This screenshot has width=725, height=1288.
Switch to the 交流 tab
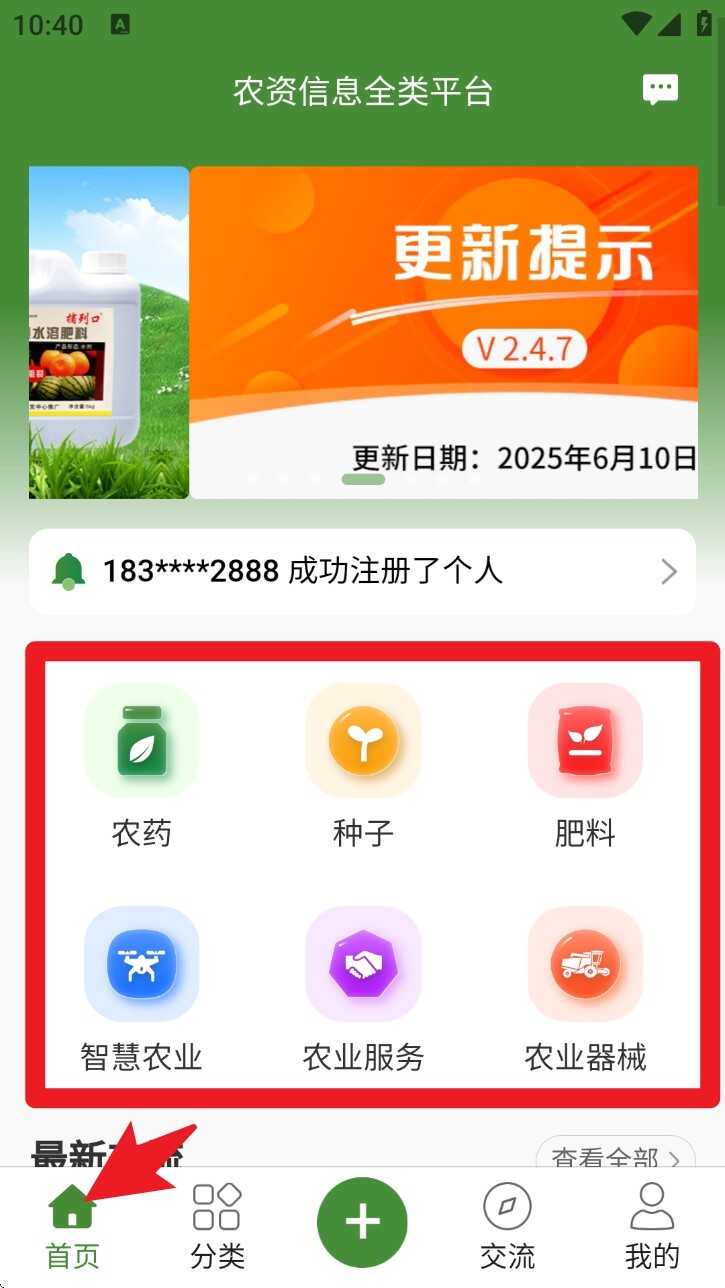507,1225
